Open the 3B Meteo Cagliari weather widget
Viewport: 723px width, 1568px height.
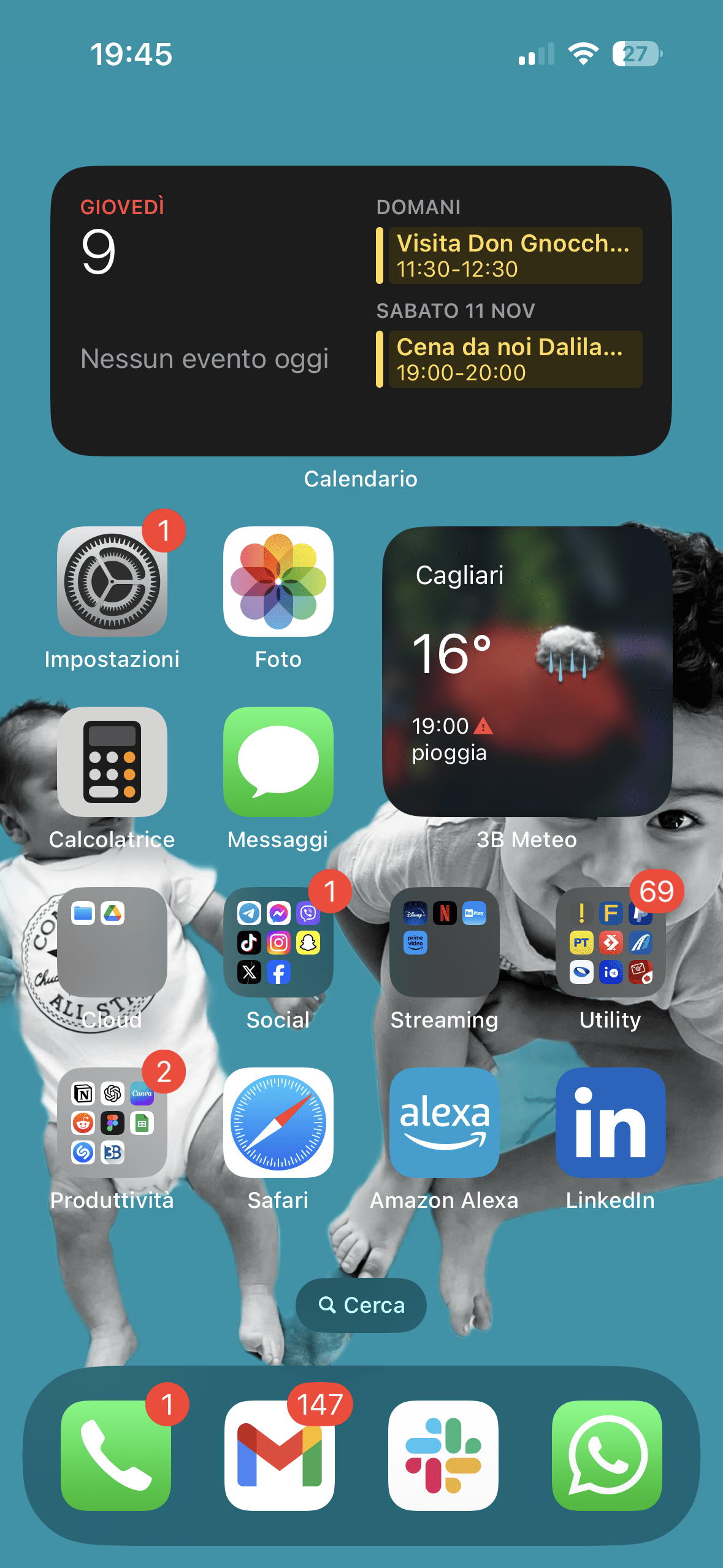coord(527,671)
